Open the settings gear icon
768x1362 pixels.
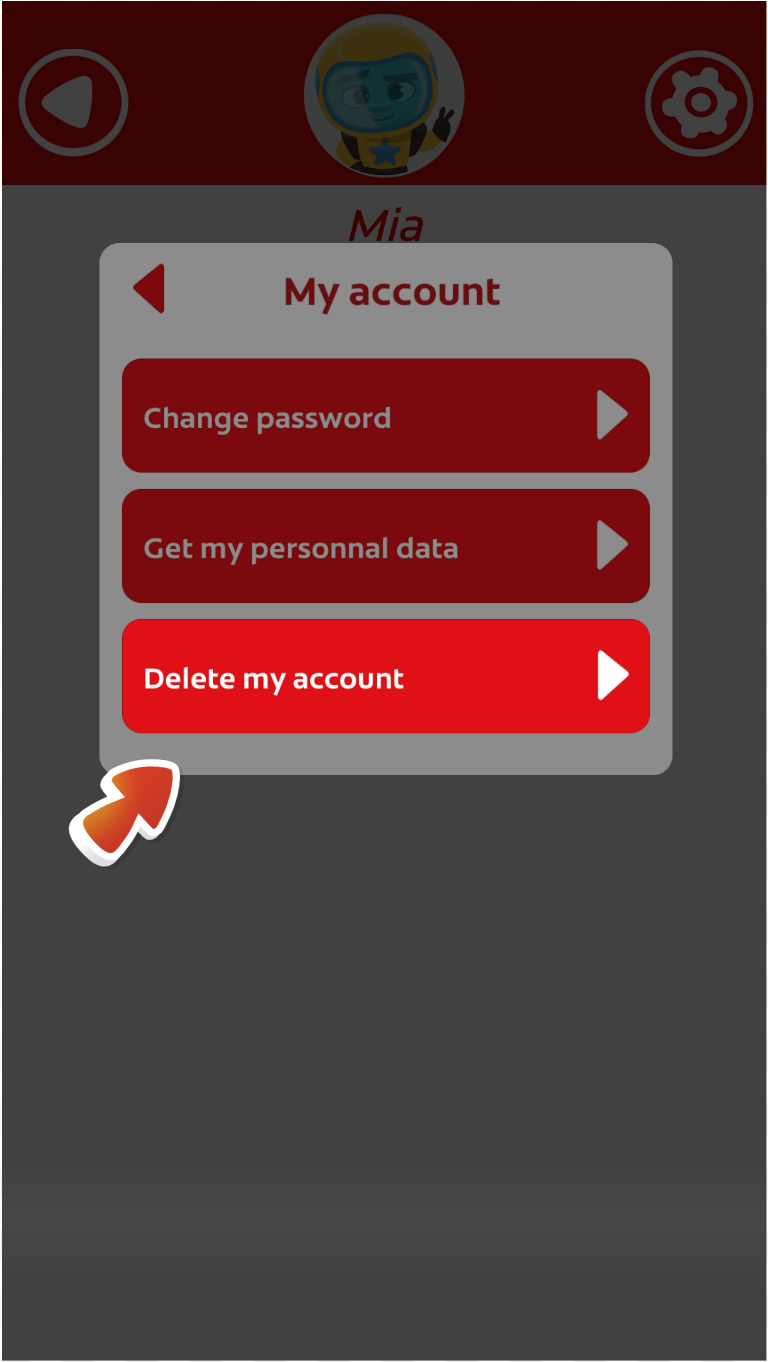(699, 103)
